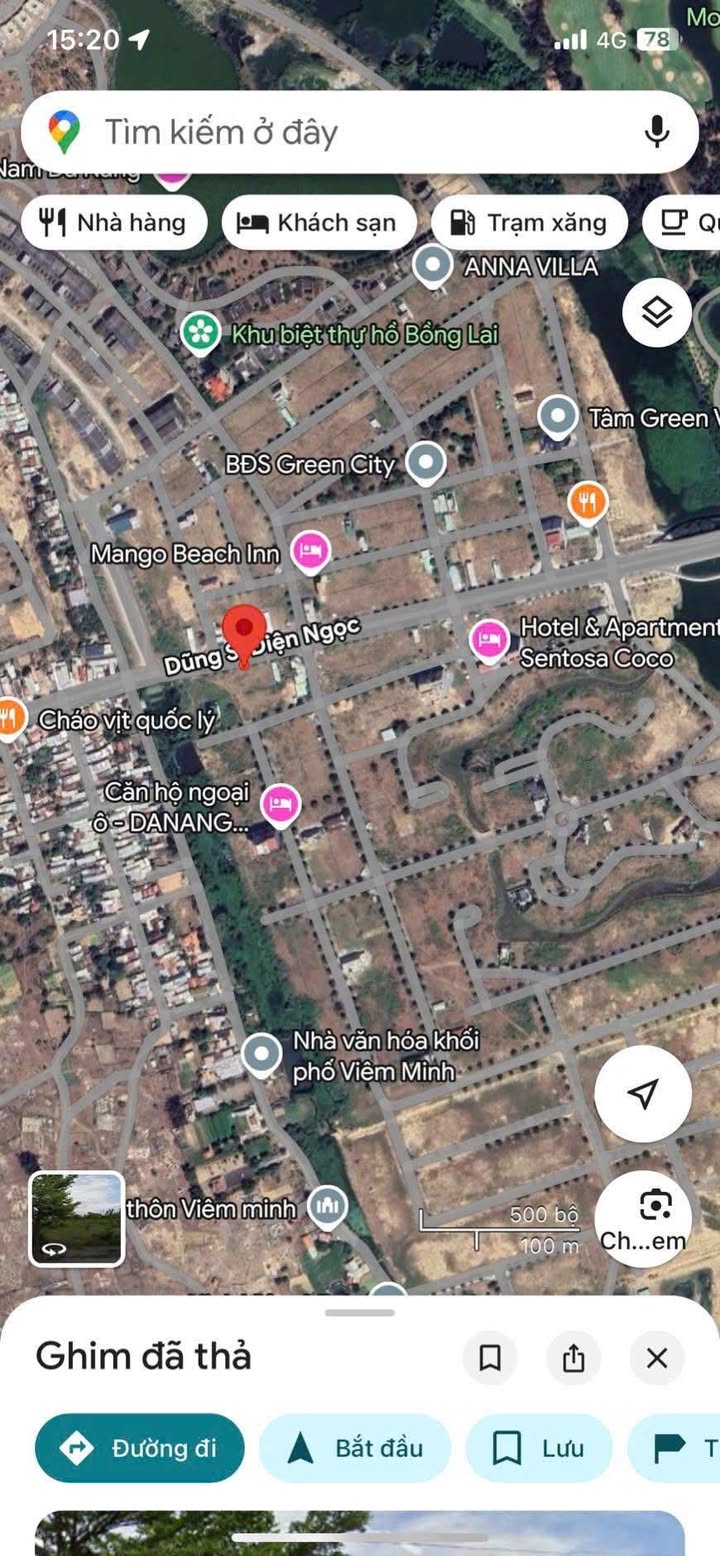The height and width of the screenshot is (1556, 720).
Task: Select the ANNA VILLA map pin
Action: [432, 267]
